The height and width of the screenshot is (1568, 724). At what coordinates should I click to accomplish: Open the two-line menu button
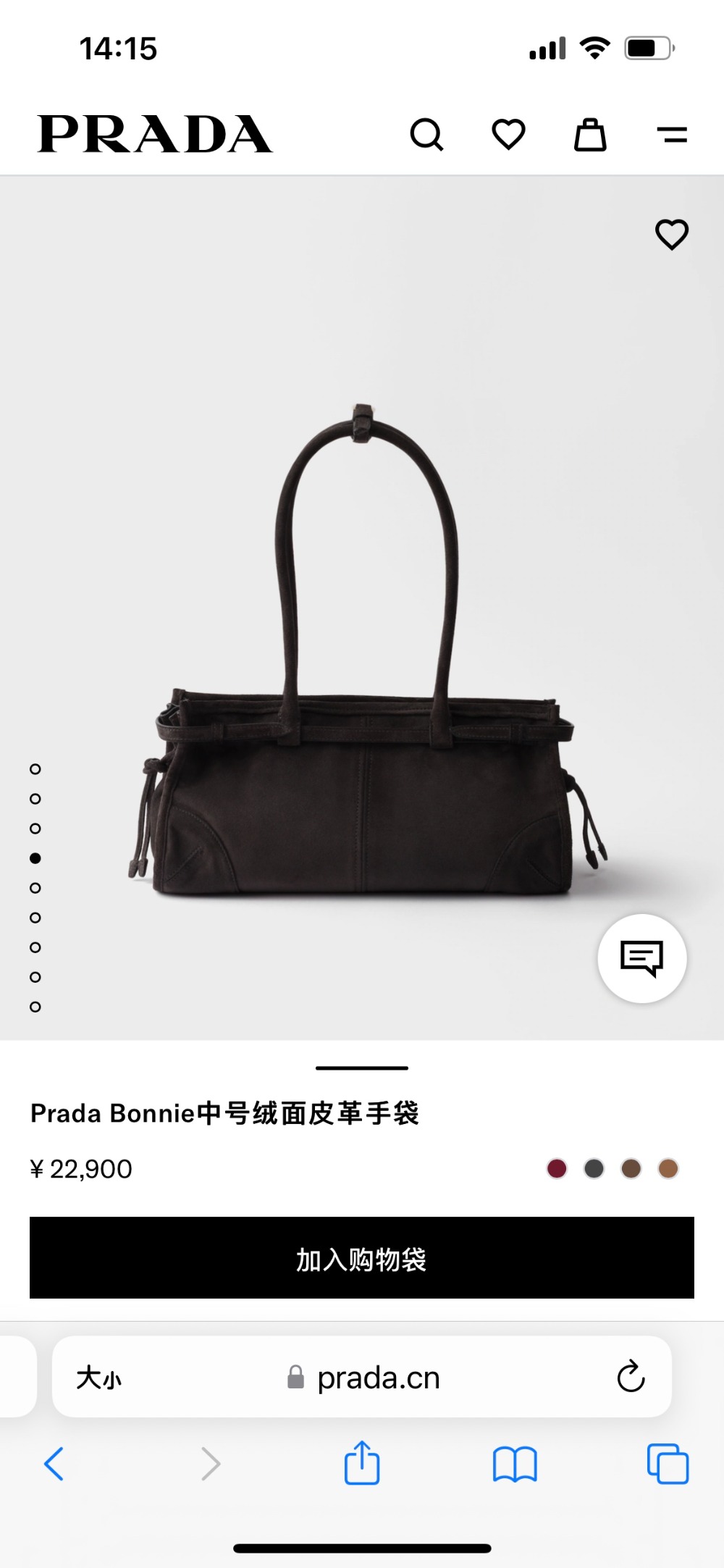672,135
